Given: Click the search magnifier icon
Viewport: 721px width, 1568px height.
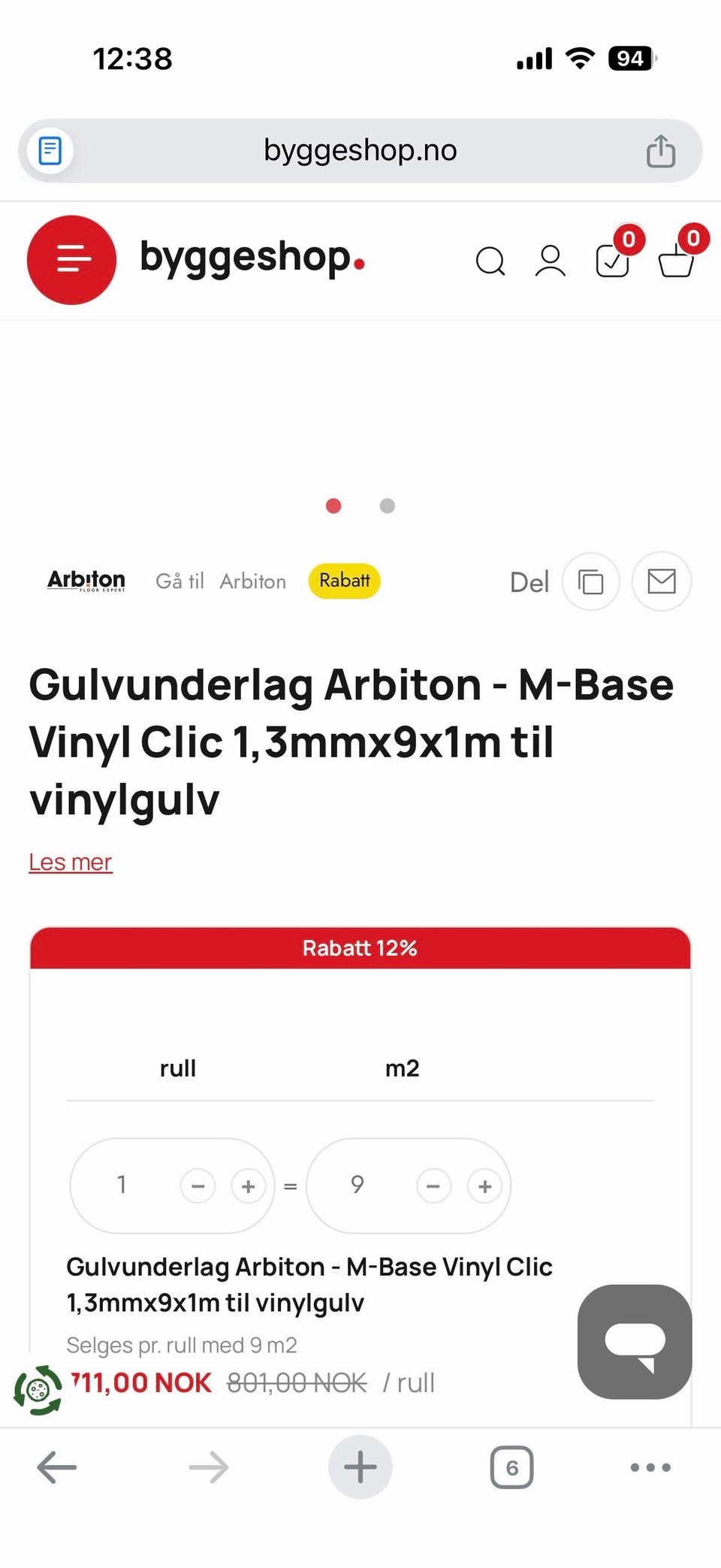Looking at the screenshot, I should coord(490,261).
